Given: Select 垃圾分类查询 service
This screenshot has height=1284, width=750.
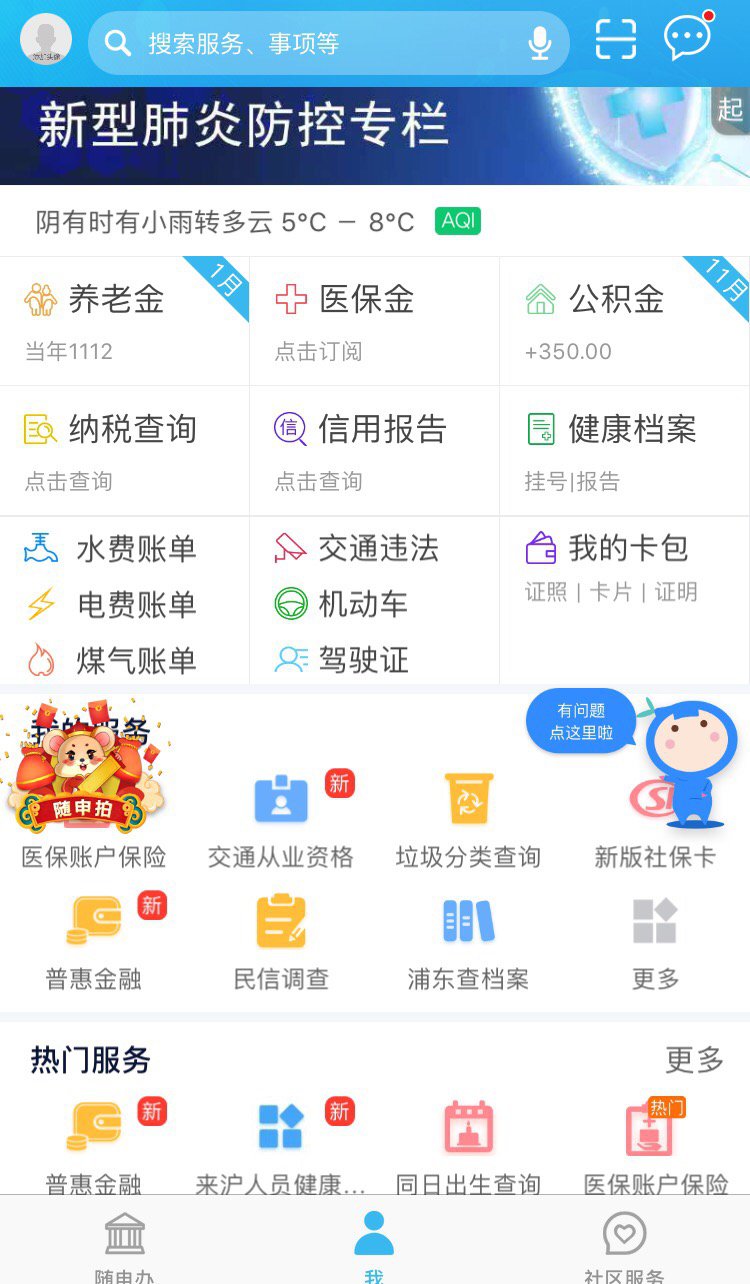Looking at the screenshot, I should tap(468, 821).
